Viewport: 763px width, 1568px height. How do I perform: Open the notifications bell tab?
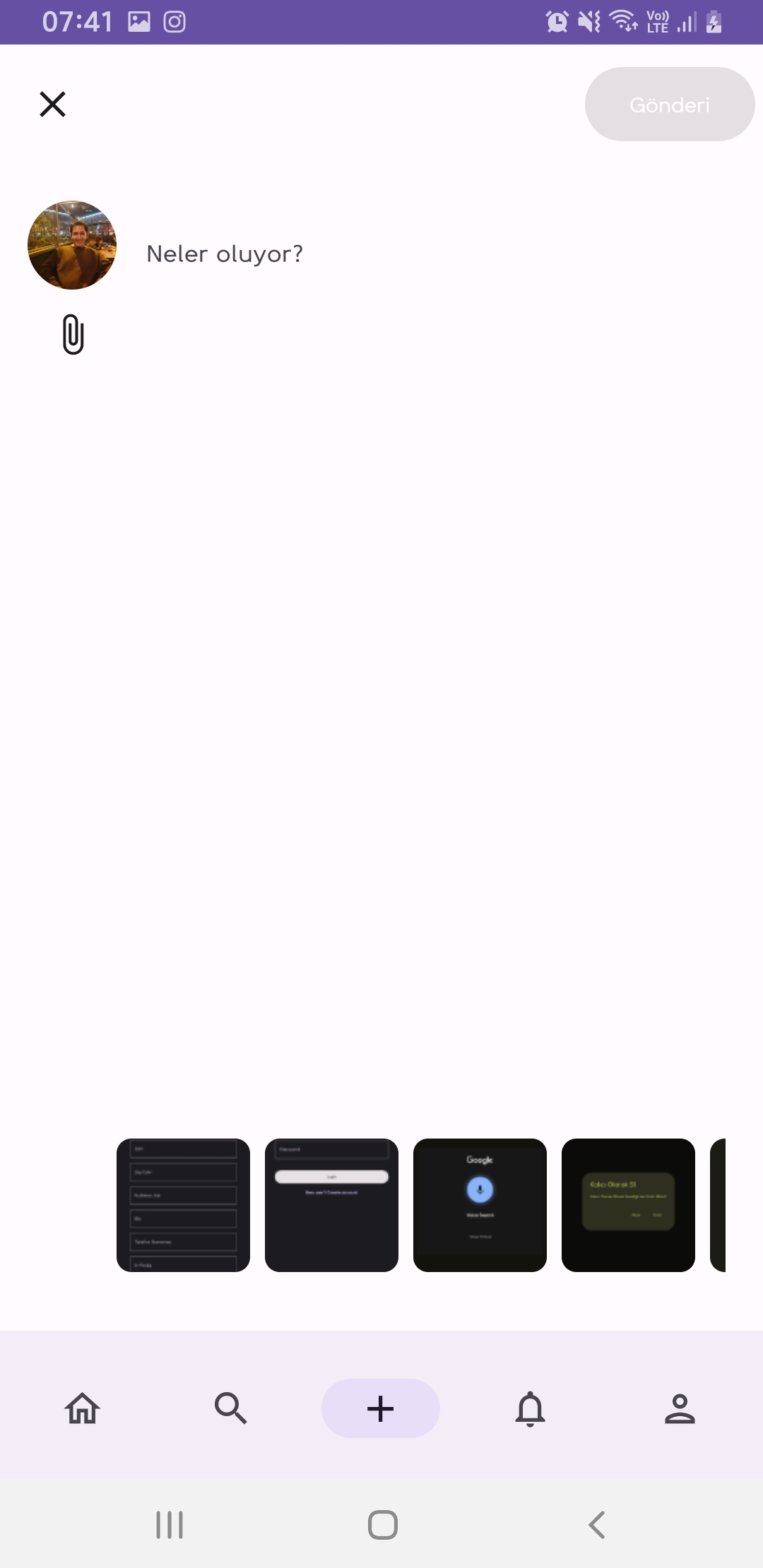click(530, 1408)
